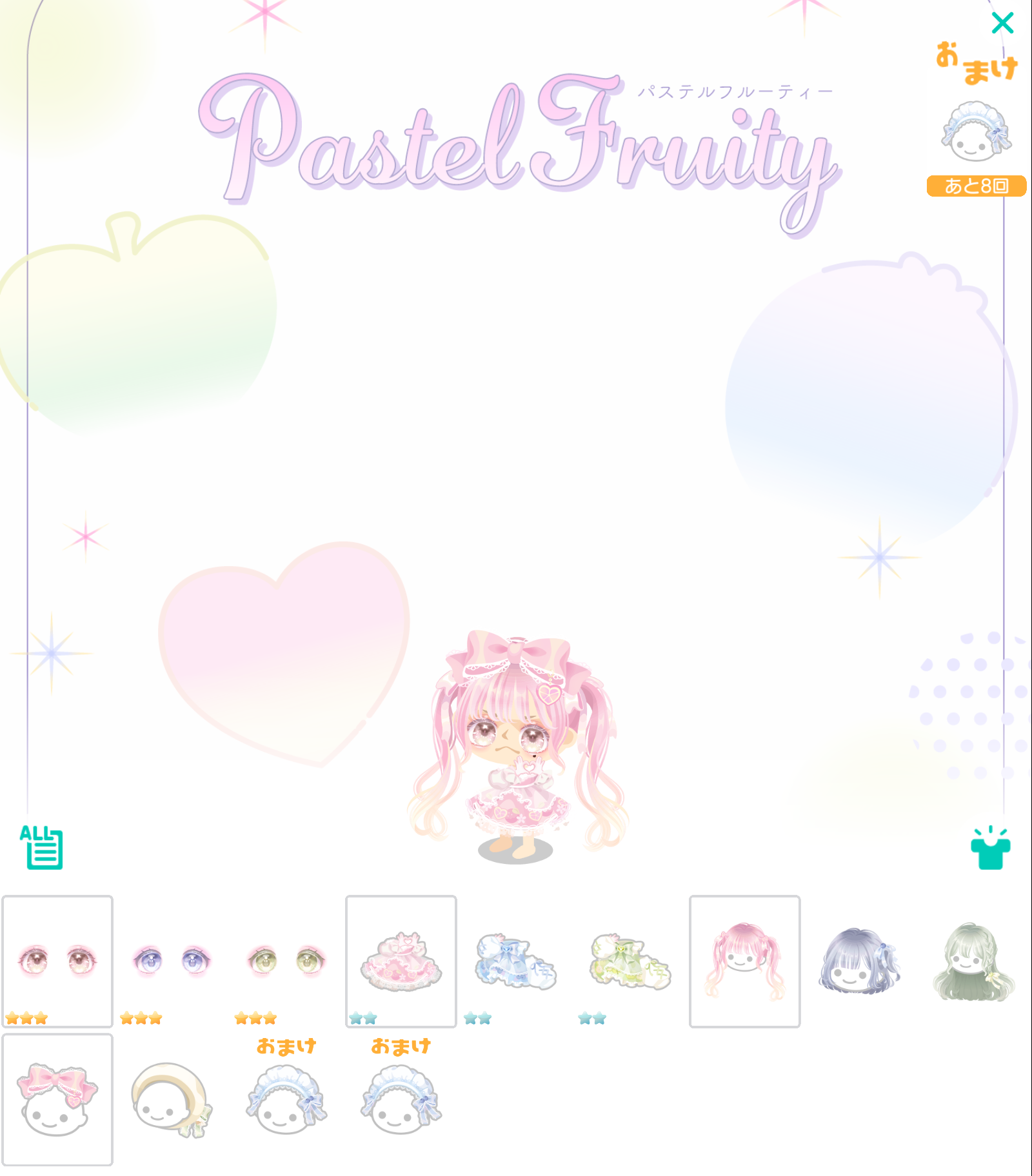The image size is (1032, 1176).
Task: Try on the purple eyes item
Action: (x=172, y=961)
